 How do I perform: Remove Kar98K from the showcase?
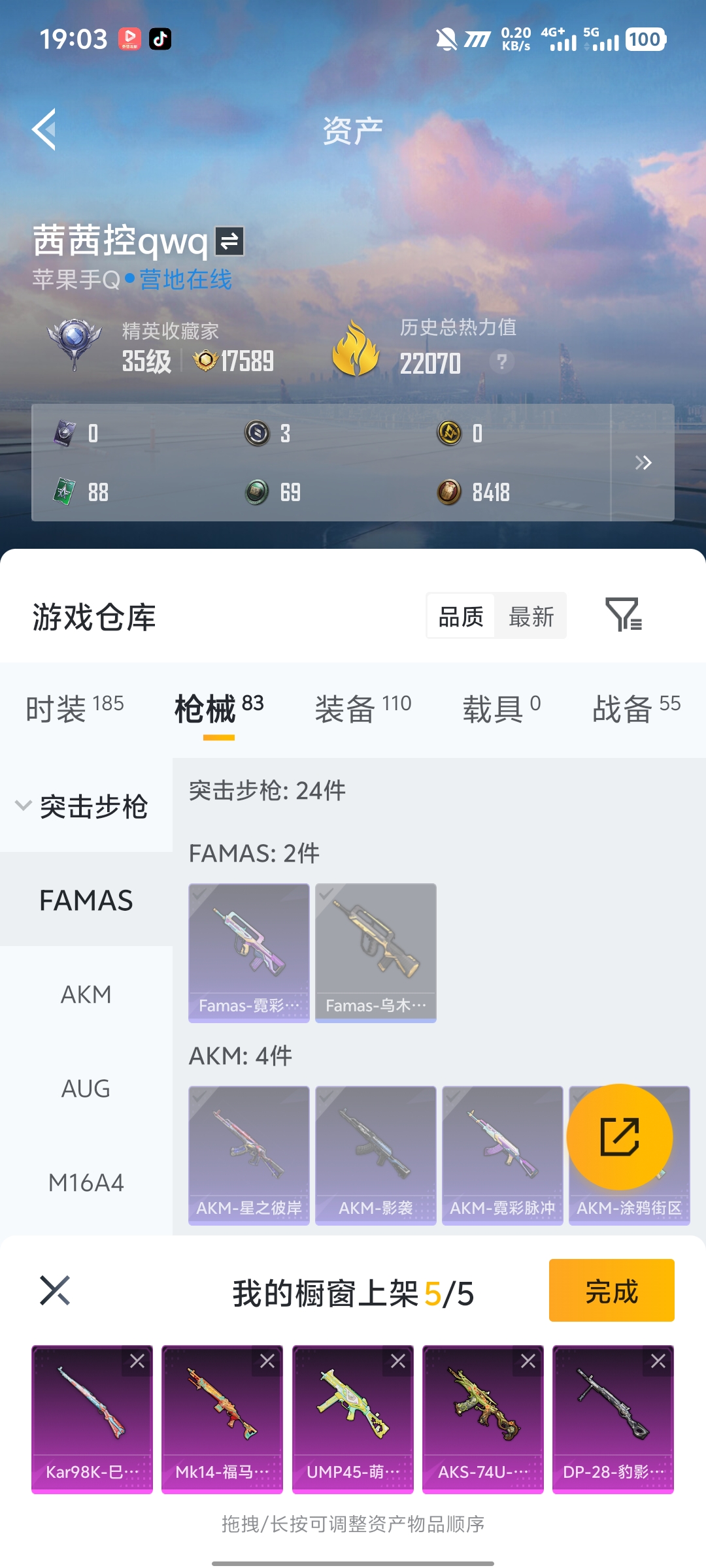point(137,1361)
